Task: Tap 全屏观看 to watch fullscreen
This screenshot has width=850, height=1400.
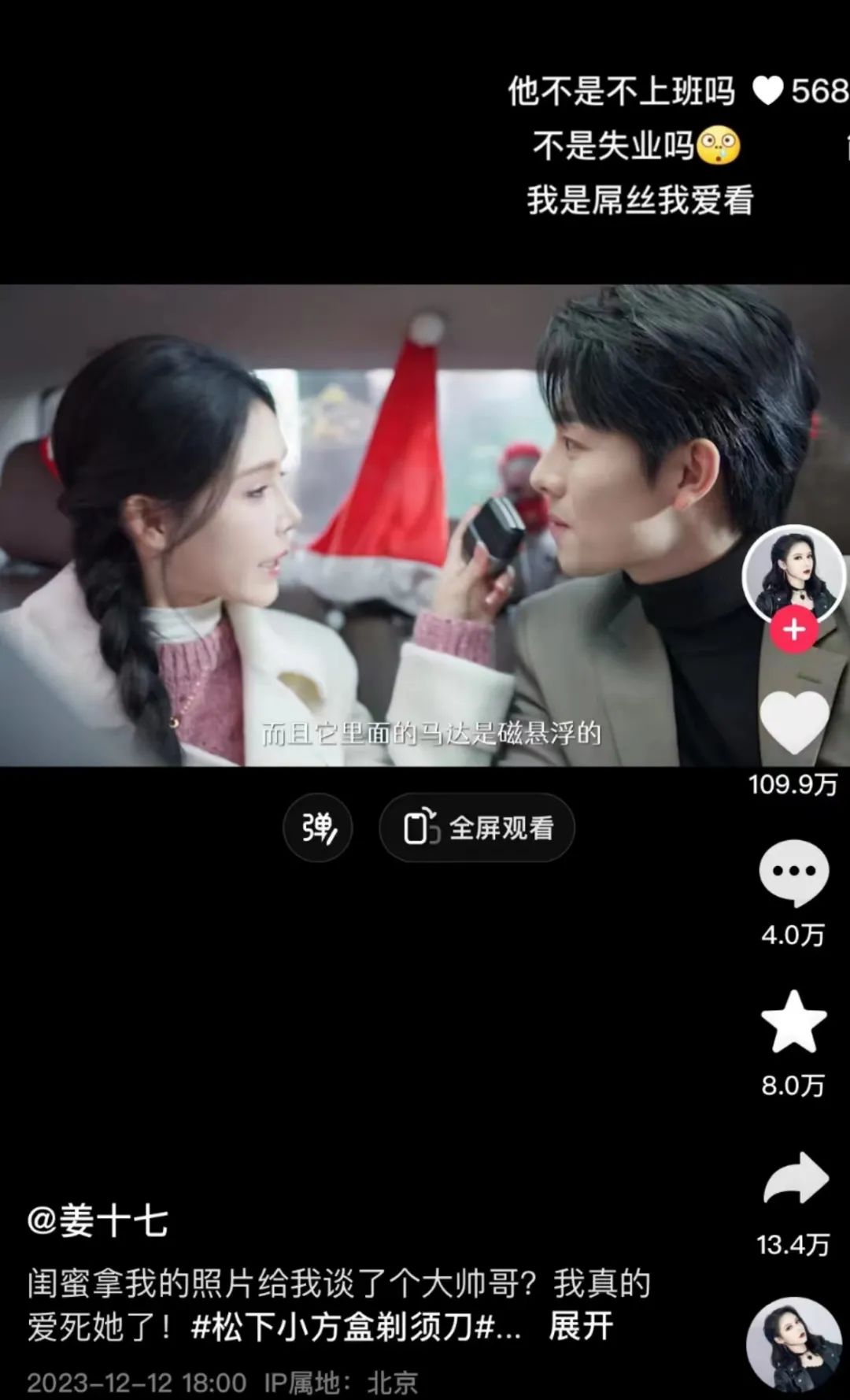Action: 477,828
